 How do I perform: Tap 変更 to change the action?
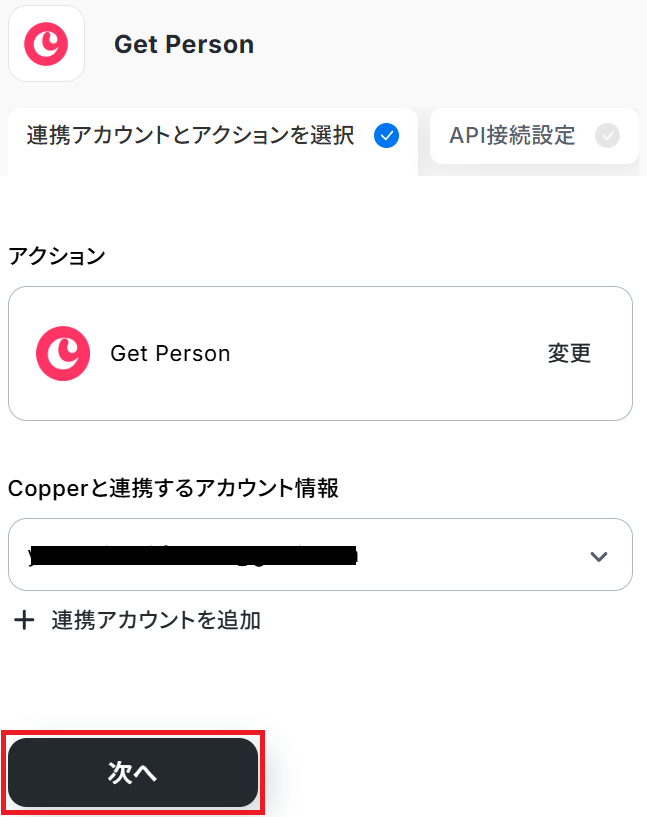(569, 353)
